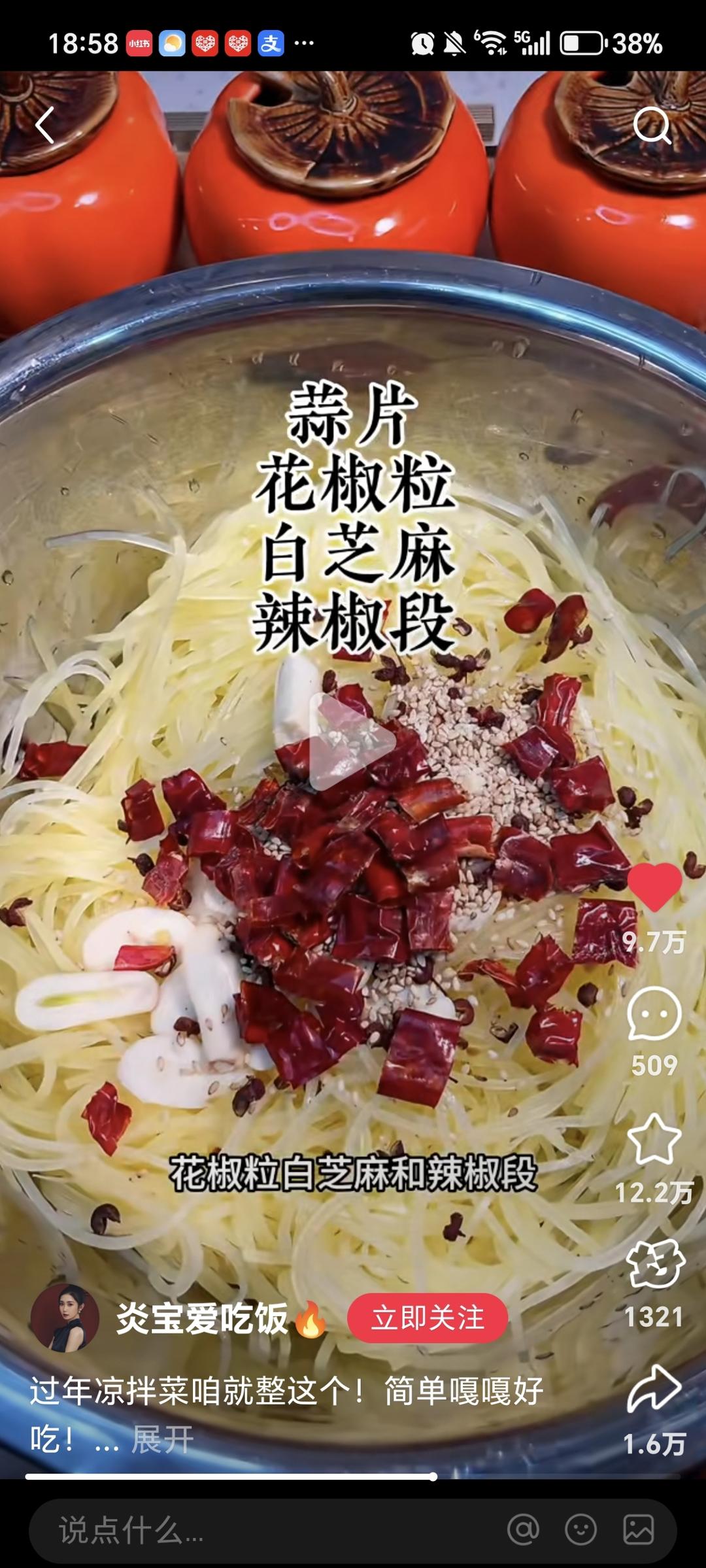Viewport: 706px width, 1568px height.
Task: Resume the video with the play button
Action: click(352, 742)
